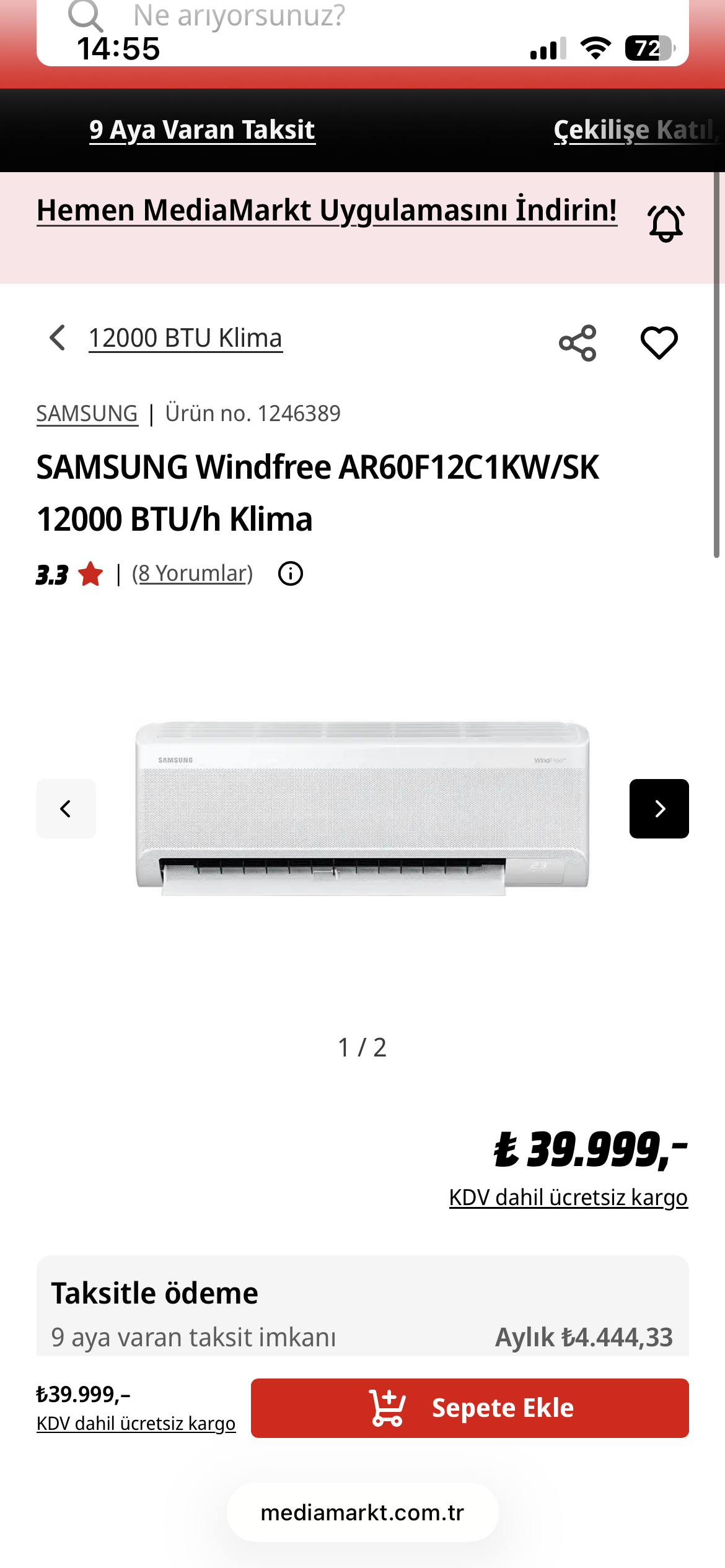Open the 'Taksitle ödeme' installment card
Screen dimensions: 725x1568
pyautogui.click(x=362, y=1307)
